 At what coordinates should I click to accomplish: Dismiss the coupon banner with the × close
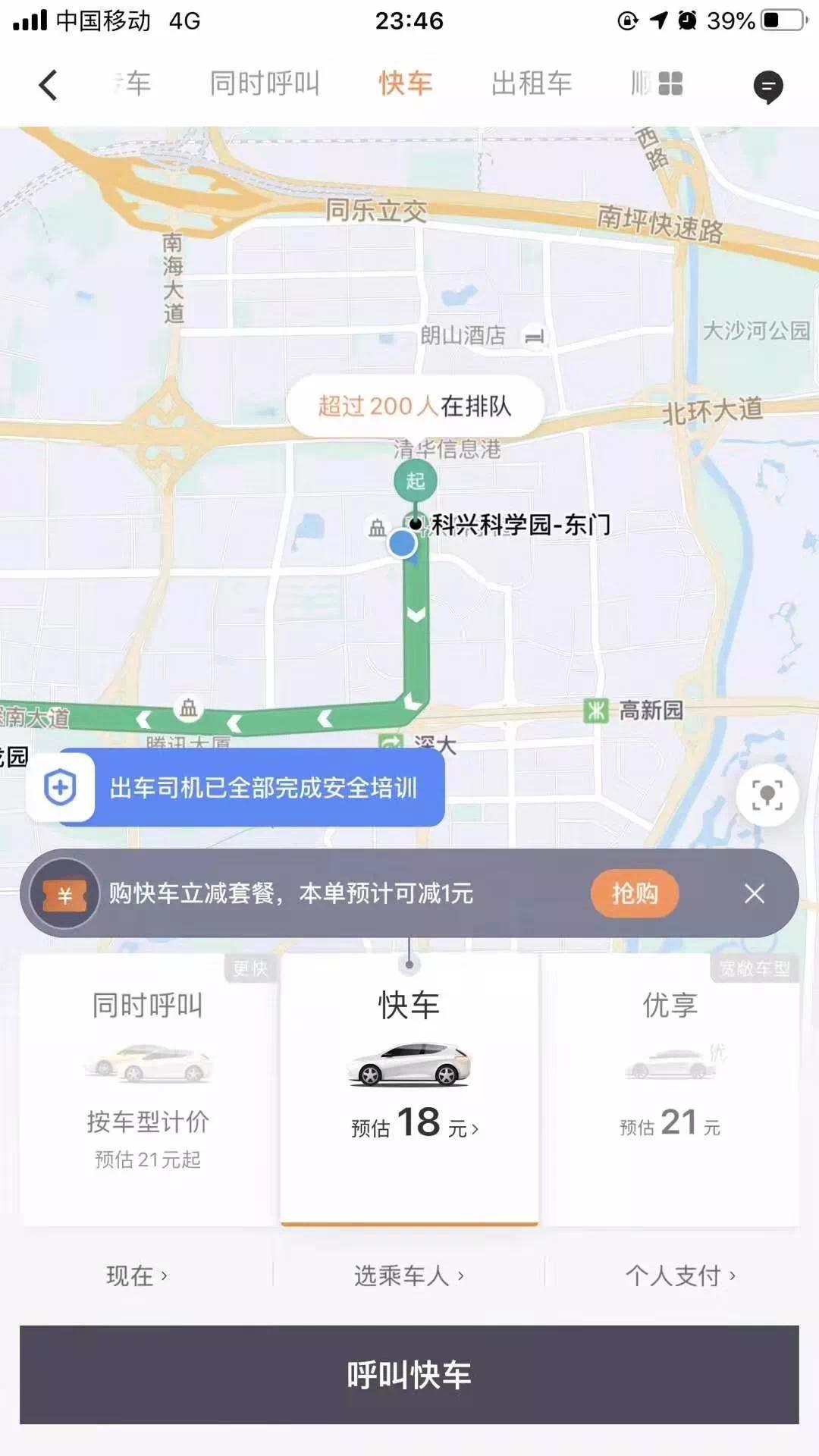[755, 895]
